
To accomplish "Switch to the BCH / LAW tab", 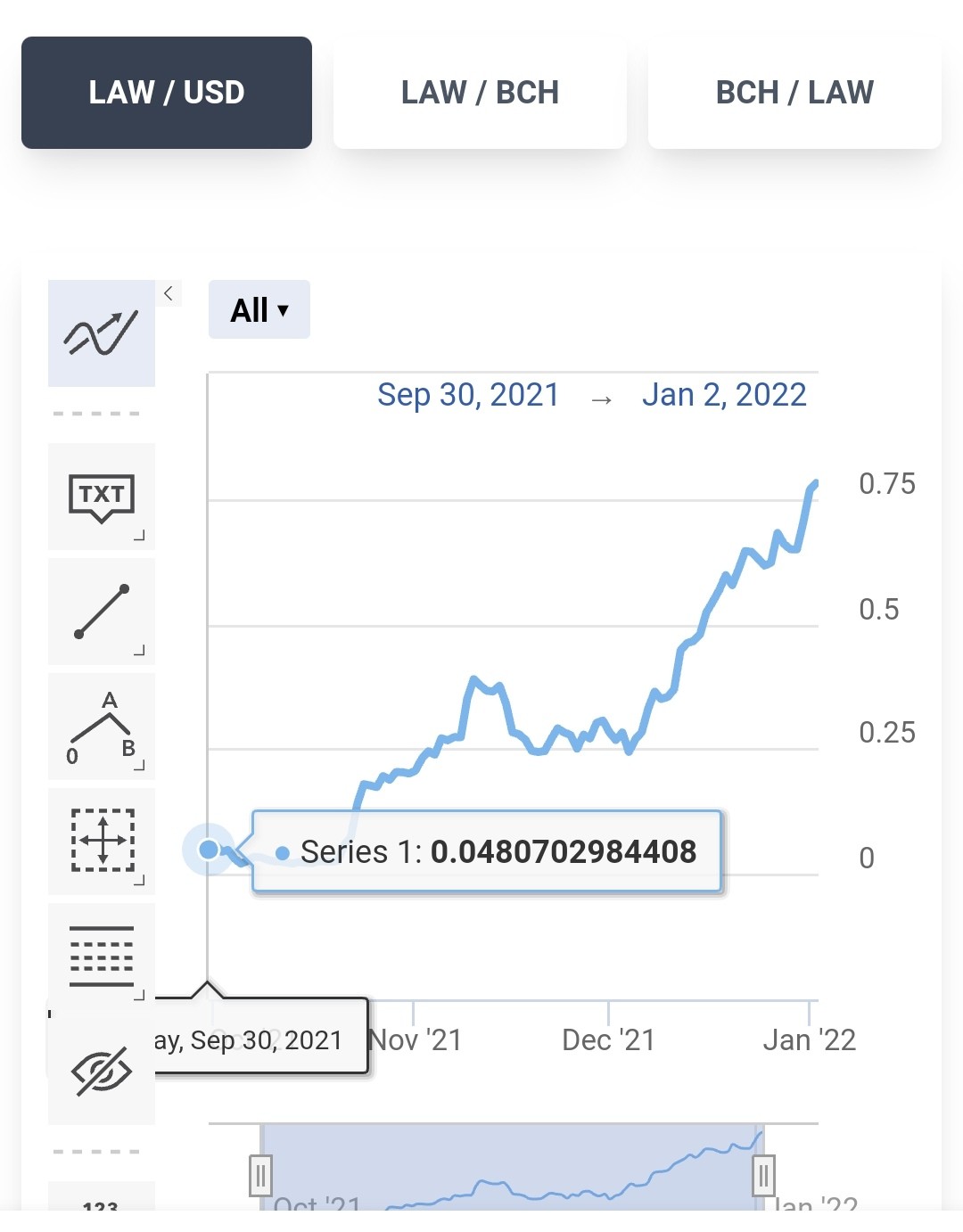I will [794, 93].
